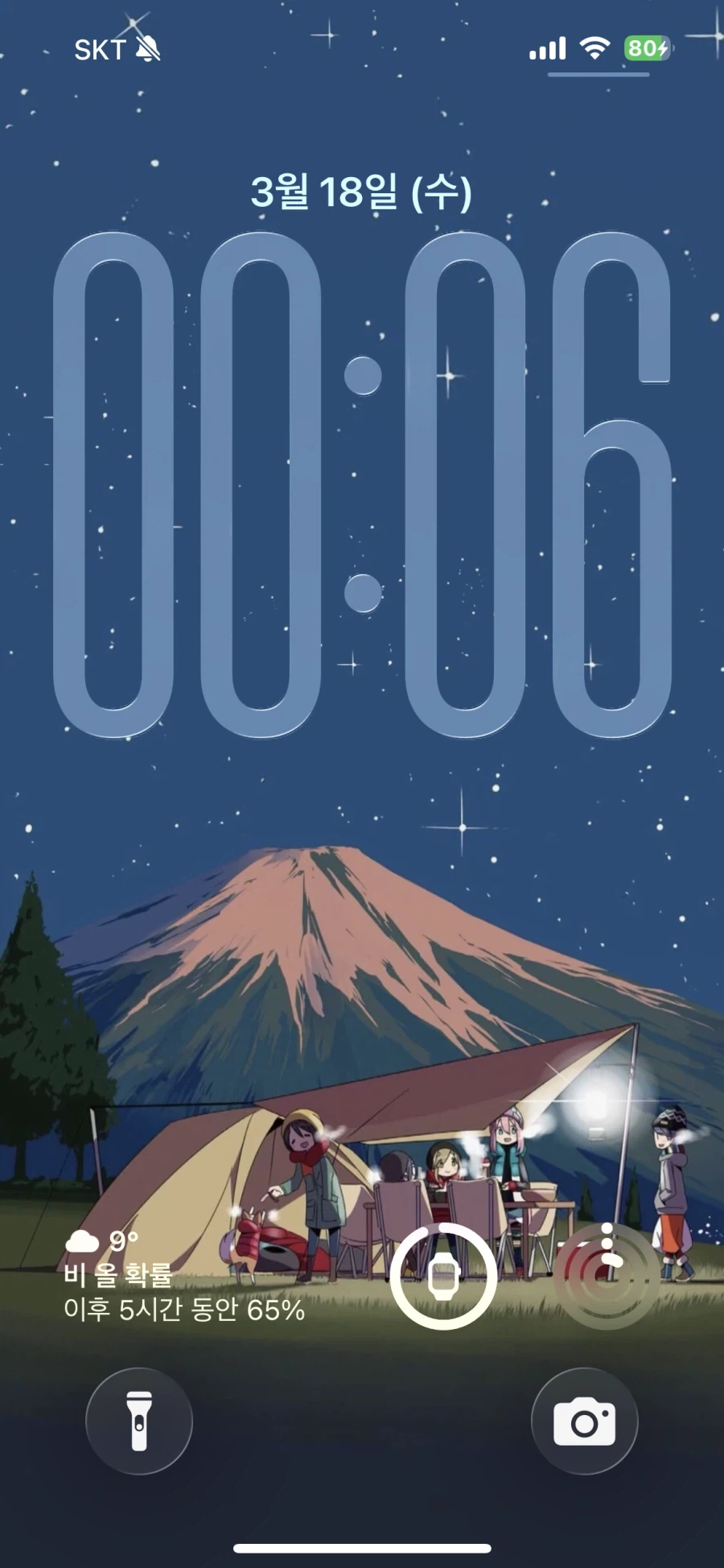The width and height of the screenshot is (724, 1568).
Task: Tap the date showing 3월 18일 (수)
Action: pos(361,193)
